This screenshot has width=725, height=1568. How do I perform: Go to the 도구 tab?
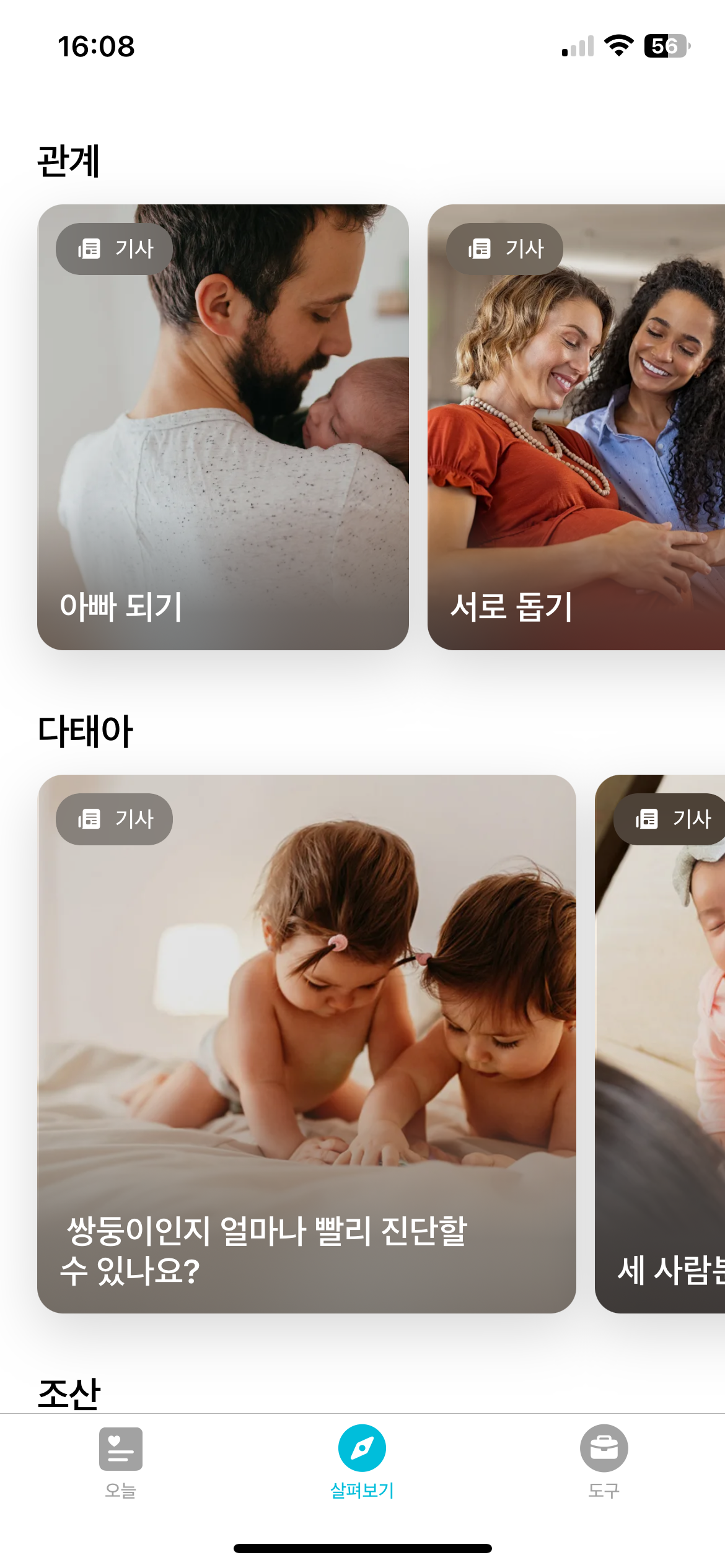(x=604, y=1461)
